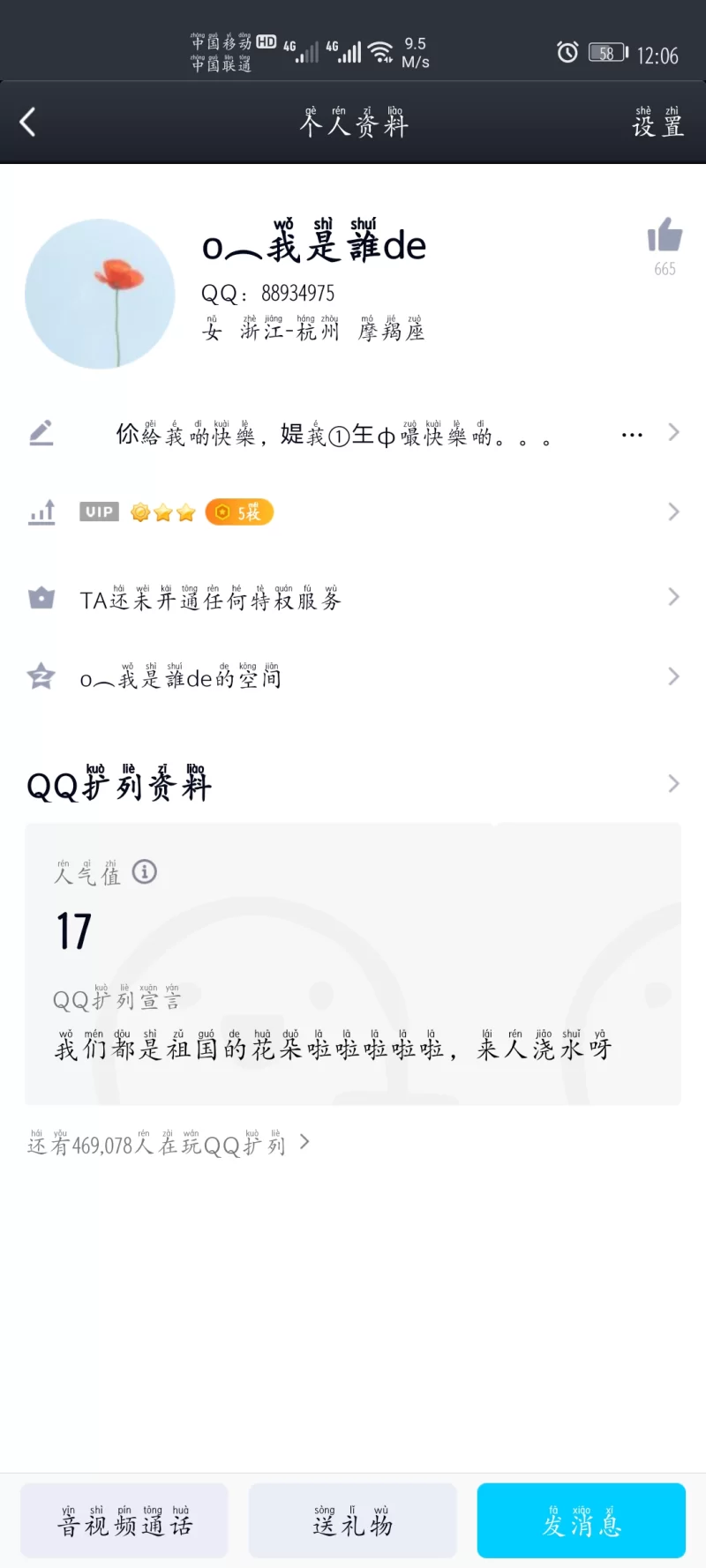
Task: Tap 送礼物 button
Action: coord(352,1520)
